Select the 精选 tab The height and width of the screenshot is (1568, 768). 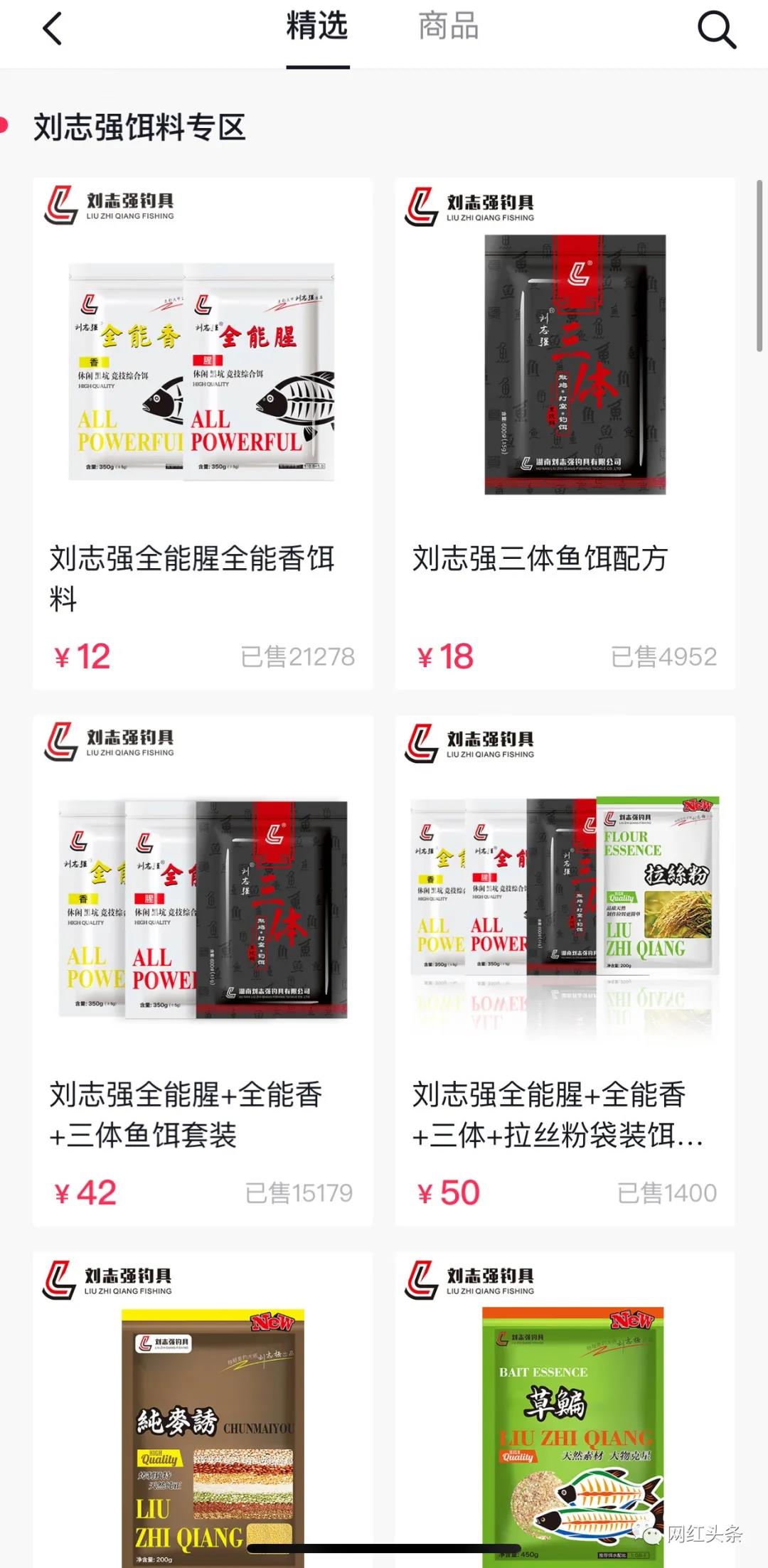[317, 27]
